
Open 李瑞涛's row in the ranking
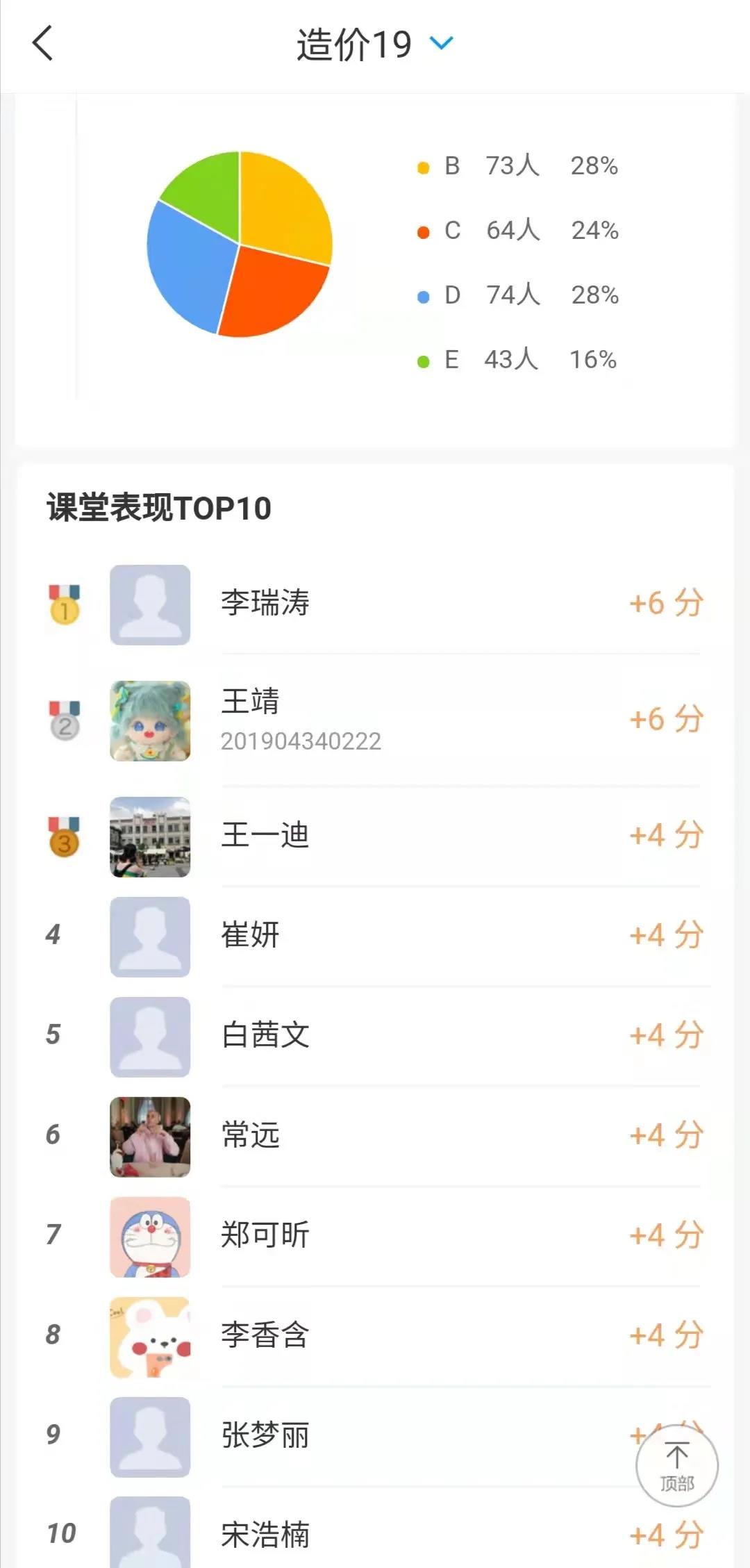tap(265, 603)
